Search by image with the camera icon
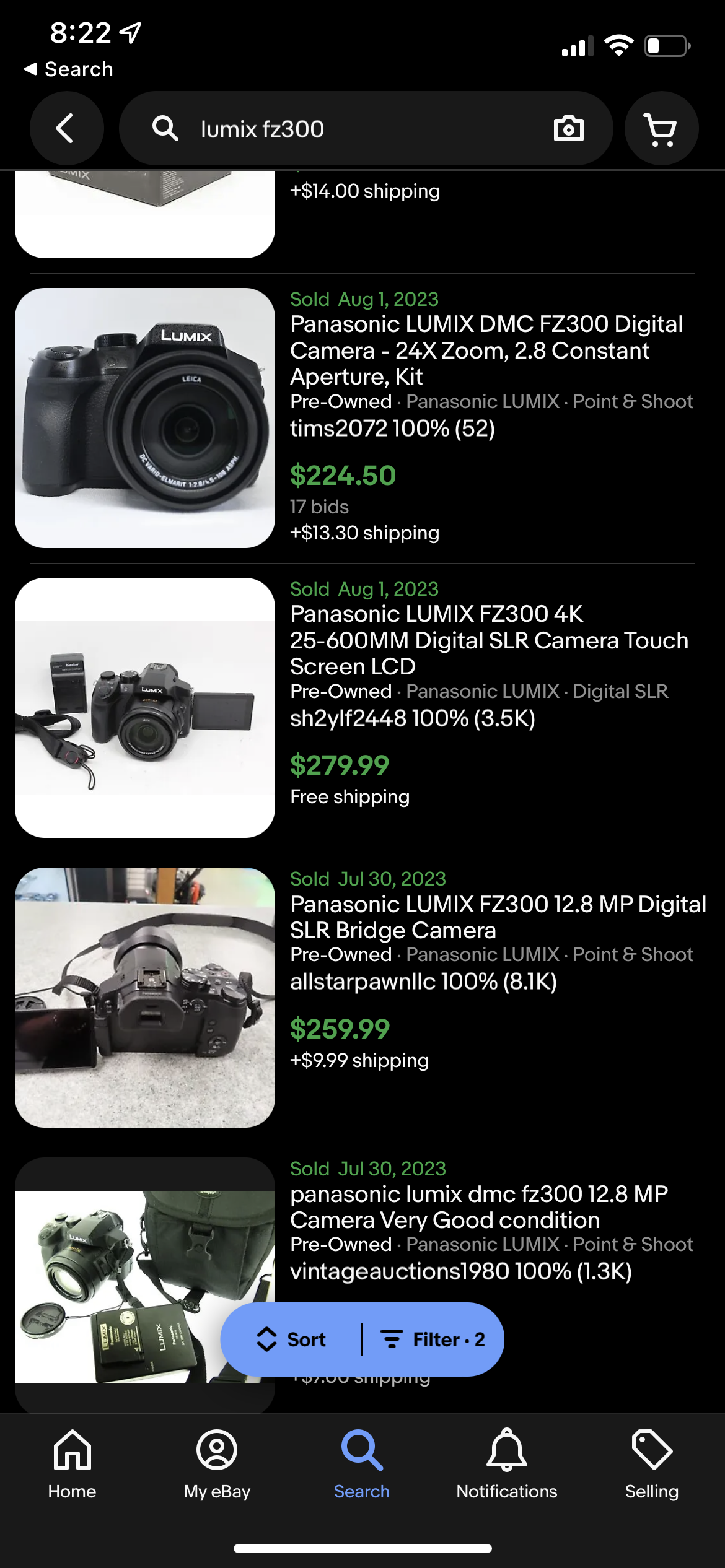 click(568, 129)
